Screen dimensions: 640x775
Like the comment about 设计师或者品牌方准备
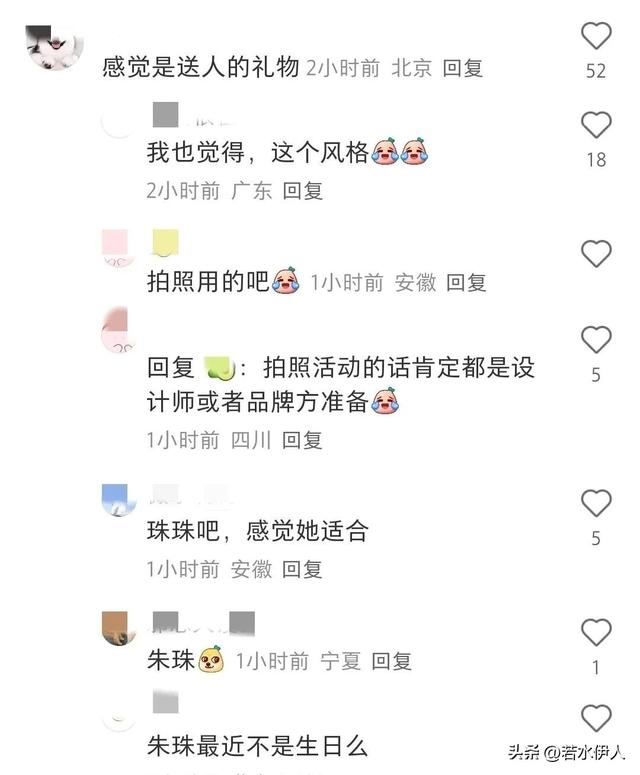click(596, 340)
